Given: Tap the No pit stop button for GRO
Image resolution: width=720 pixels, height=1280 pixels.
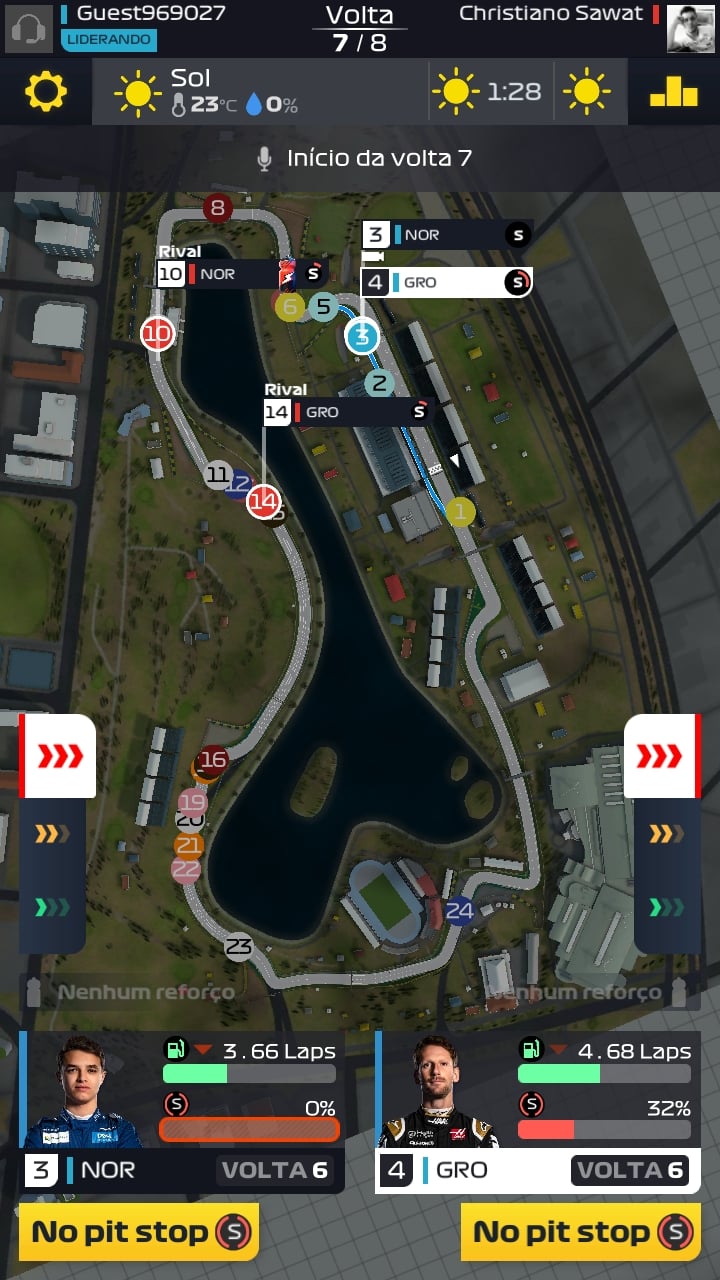Looking at the screenshot, I should pyautogui.click(x=580, y=1231).
